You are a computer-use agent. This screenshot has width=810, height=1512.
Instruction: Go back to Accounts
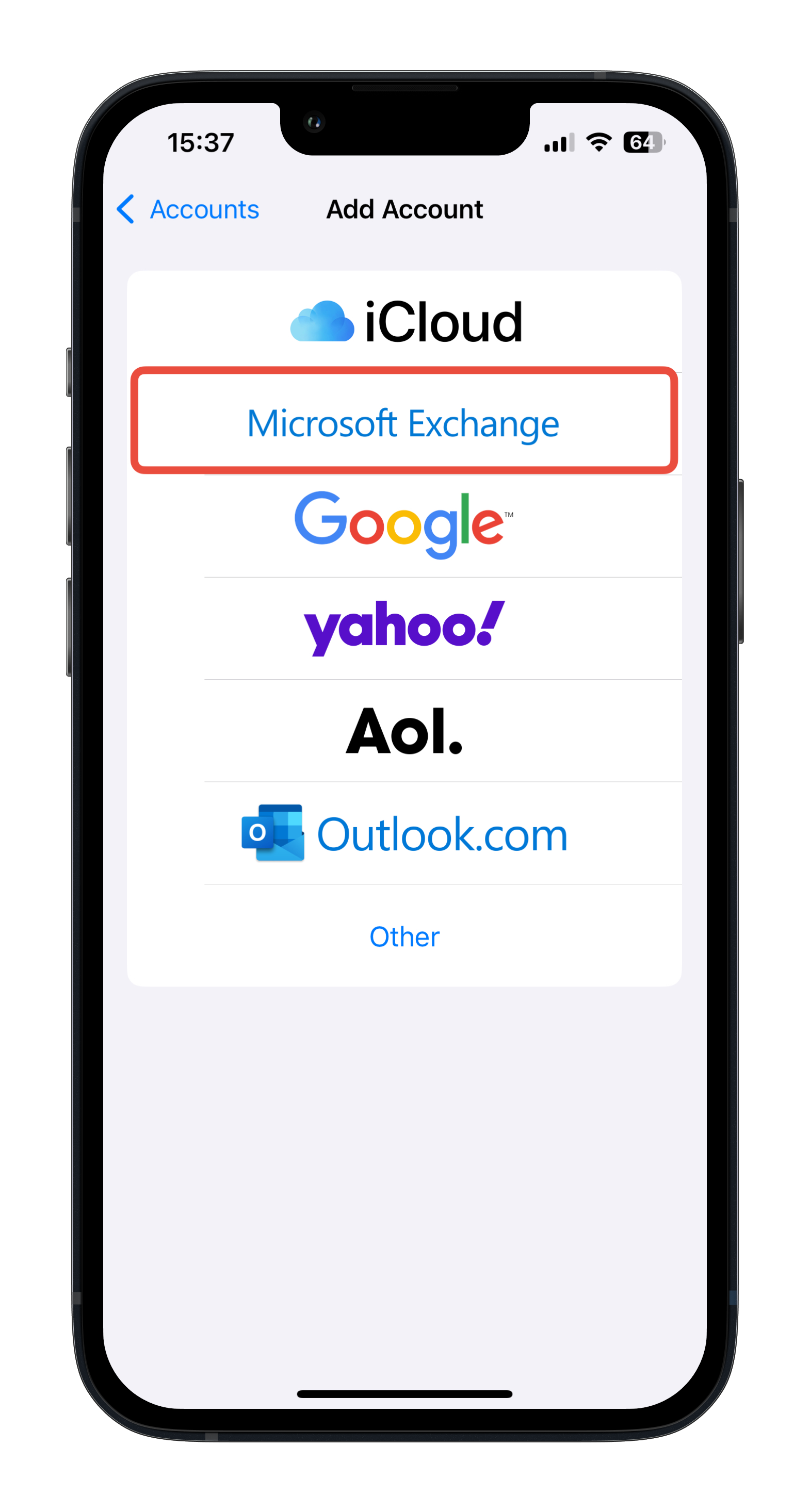pyautogui.click(x=188, y=209)
